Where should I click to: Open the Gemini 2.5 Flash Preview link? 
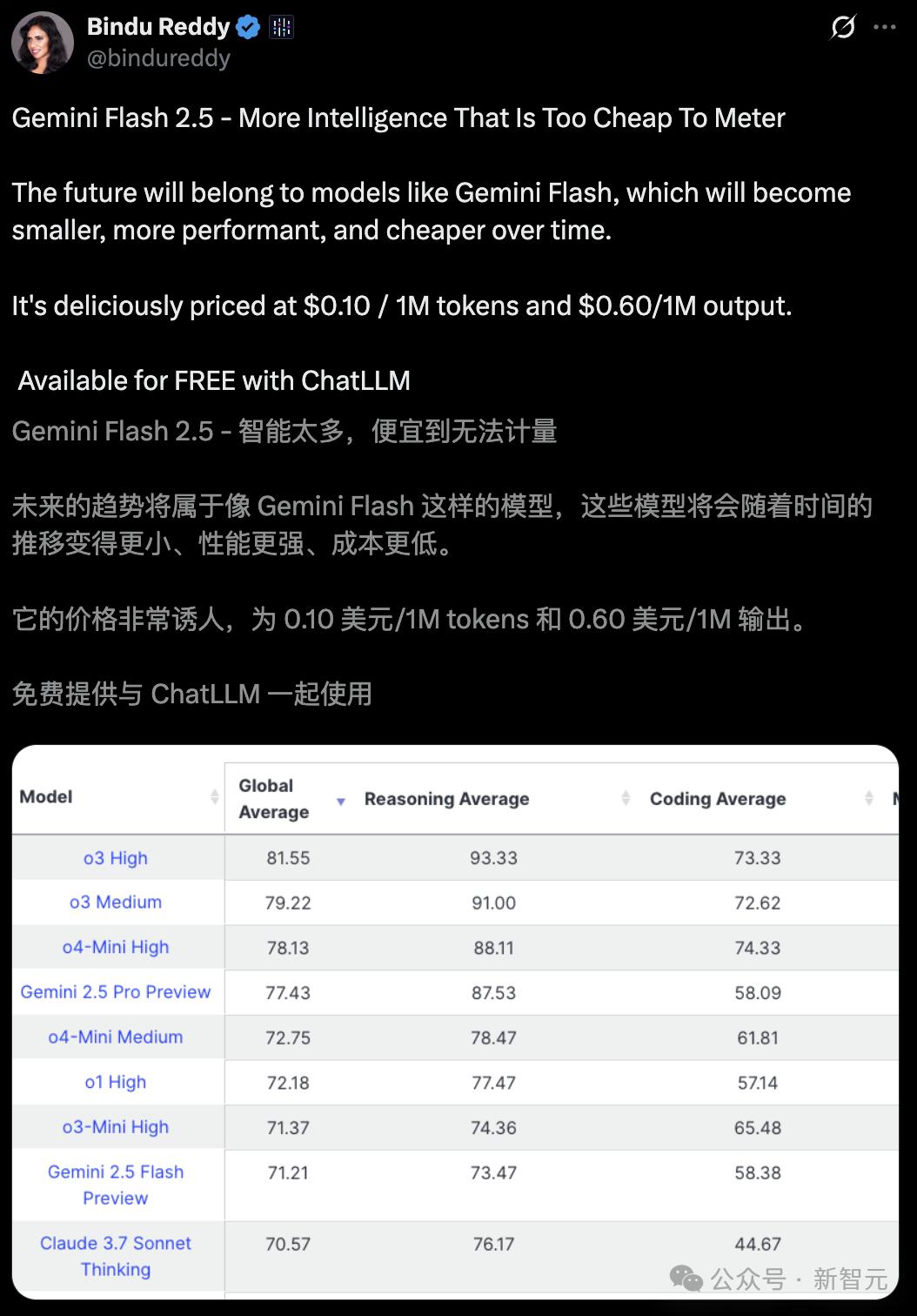pyautogui.click(x=116, y=1185)
